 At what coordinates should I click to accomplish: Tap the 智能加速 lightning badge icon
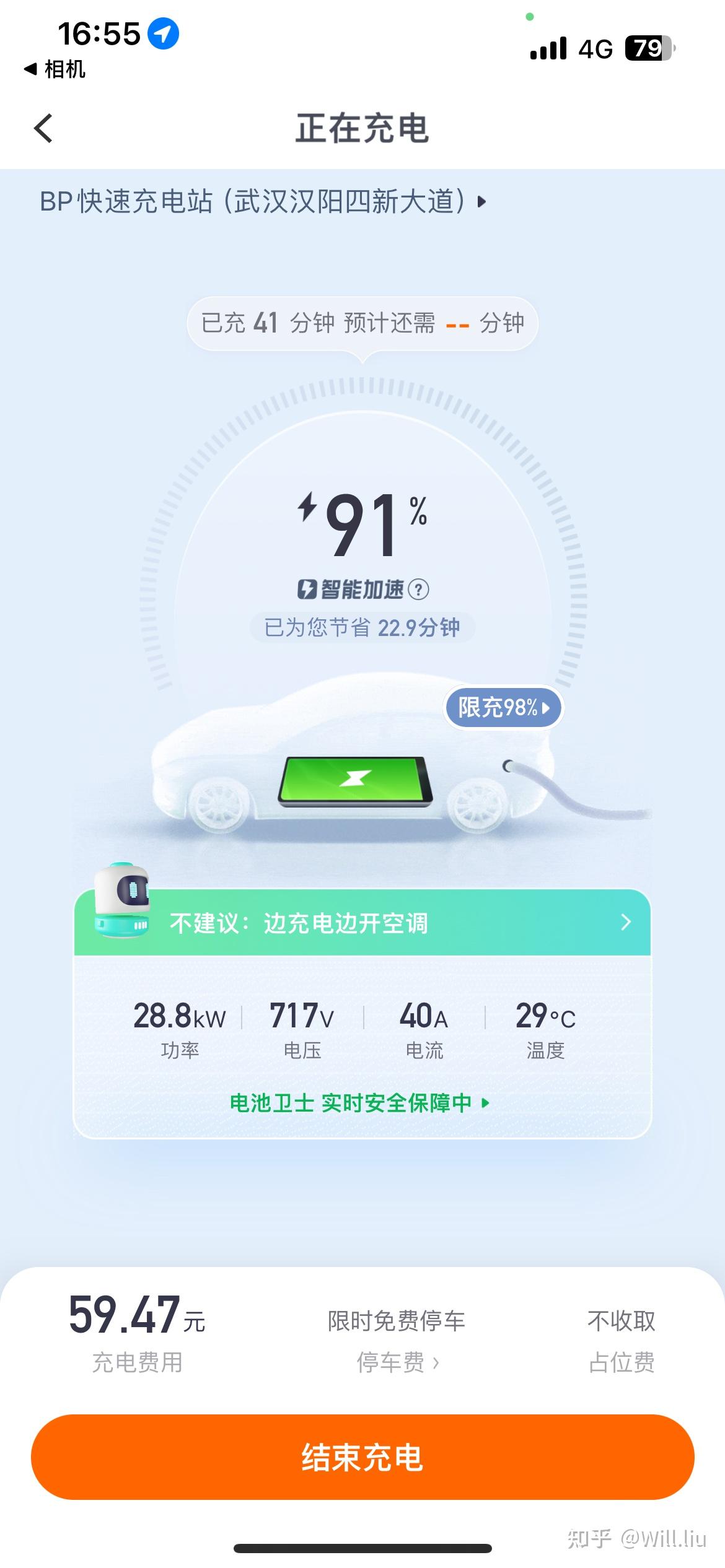point(309,590)
